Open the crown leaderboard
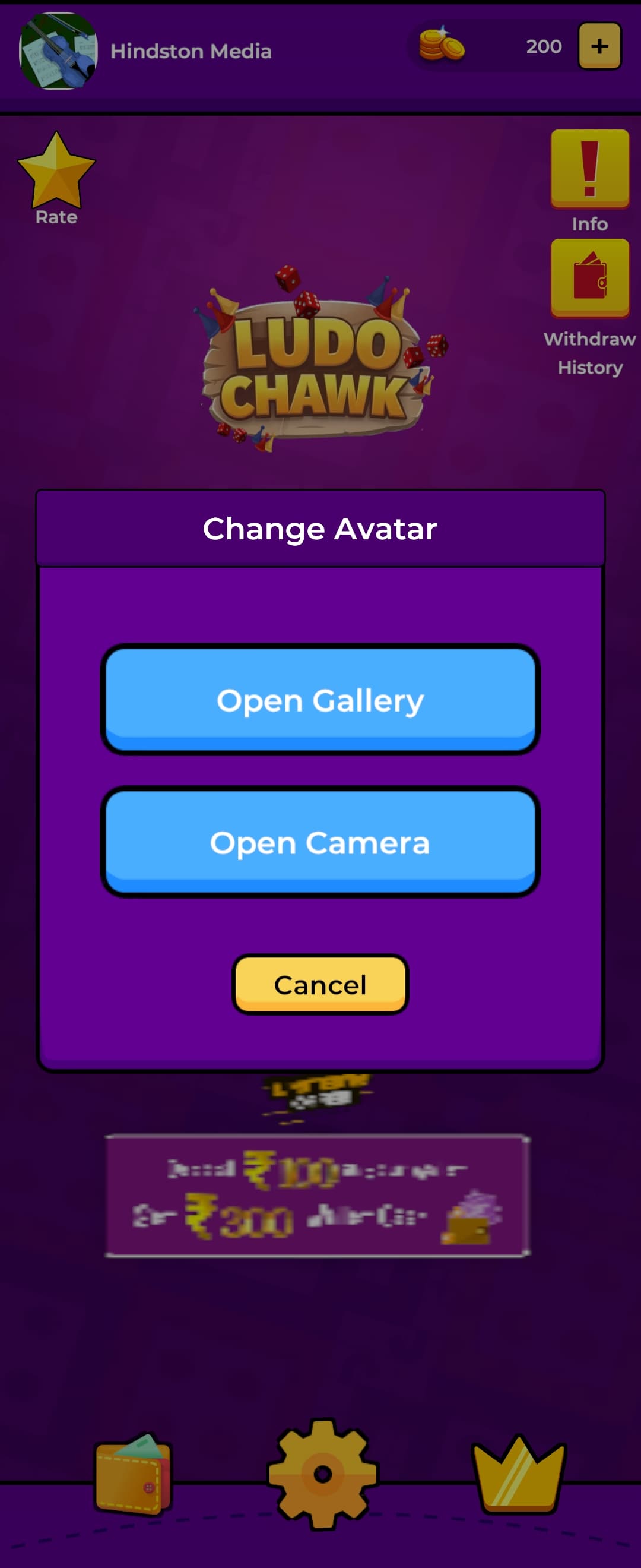 click(x=518, y=1474)
